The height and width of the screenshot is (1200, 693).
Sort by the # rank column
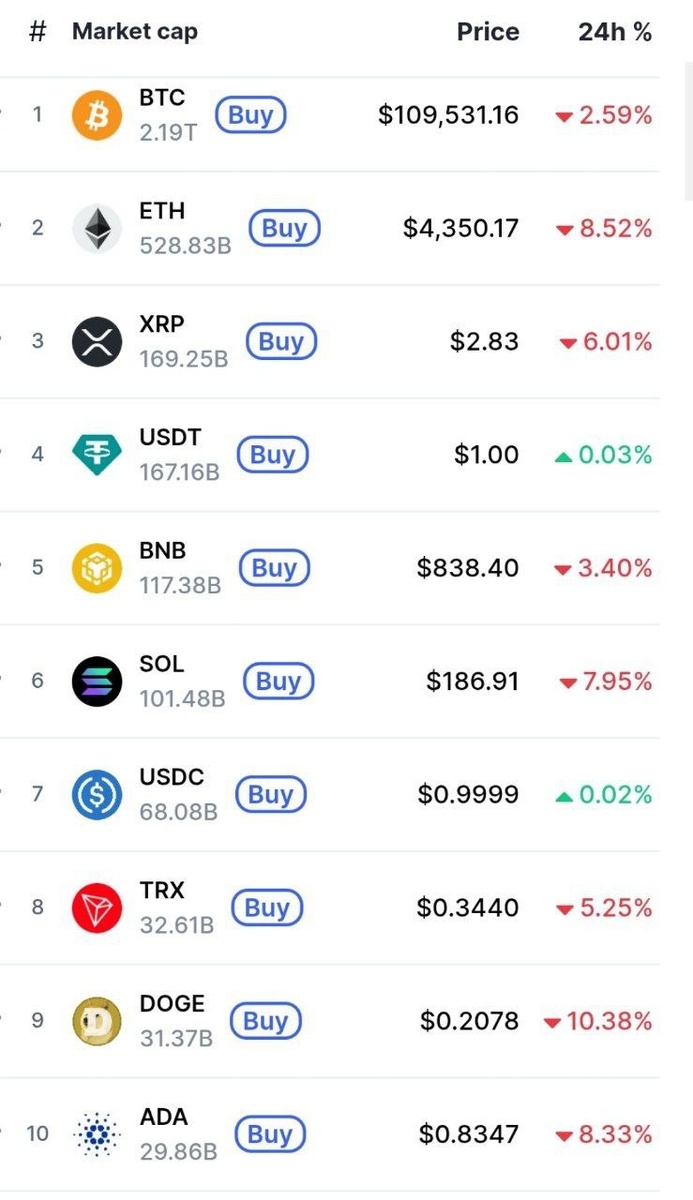pyautogui.click(x=37, y=32)
